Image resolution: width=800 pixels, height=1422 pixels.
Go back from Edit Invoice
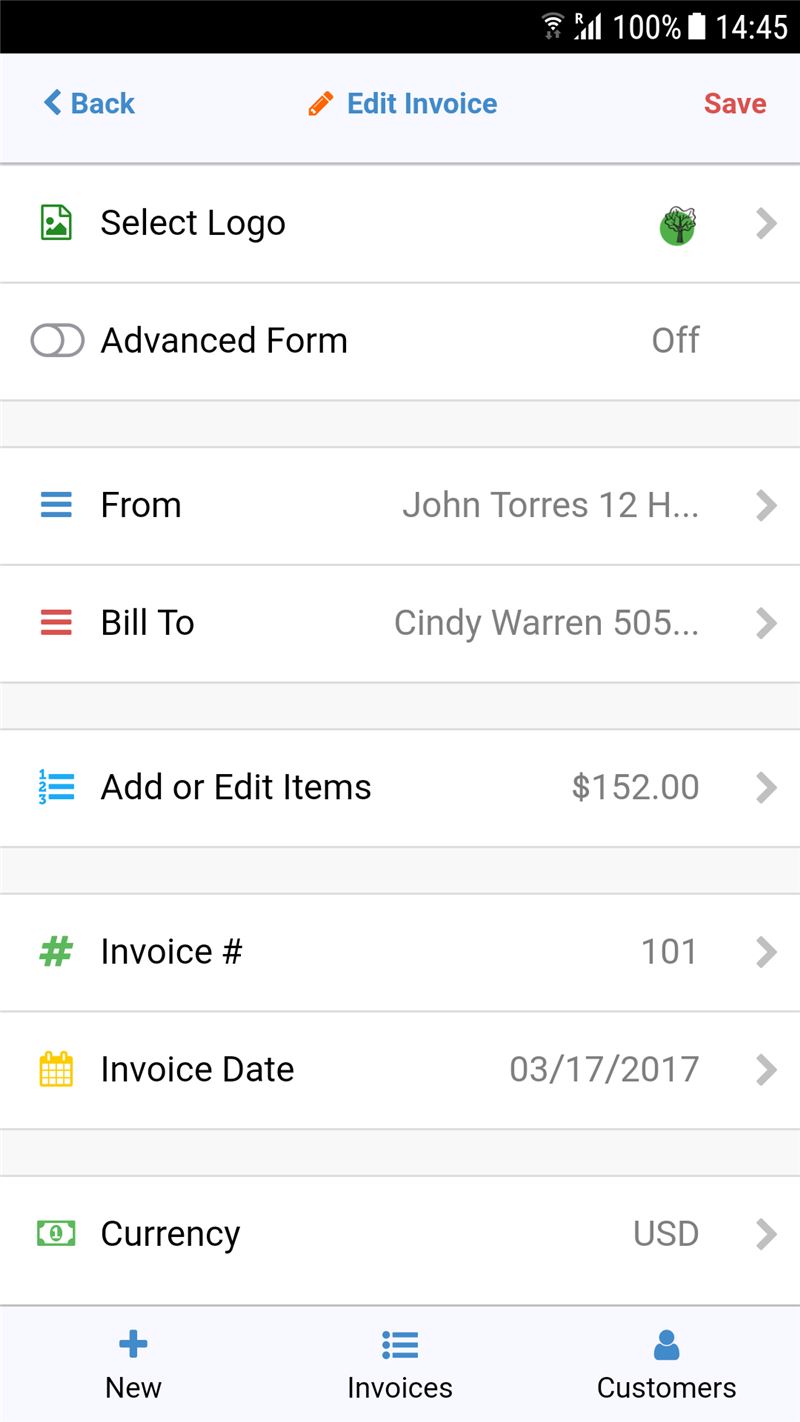pos(89,103)
